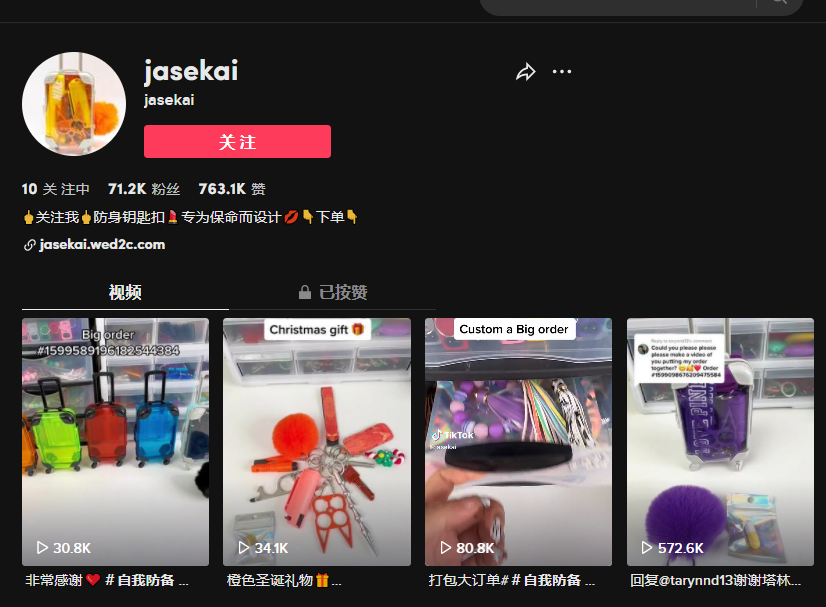Image resolution: width=826 pixels, height=607 pixels.
Task: Watch the Custom a Big order video
Action: coord(518,440)
